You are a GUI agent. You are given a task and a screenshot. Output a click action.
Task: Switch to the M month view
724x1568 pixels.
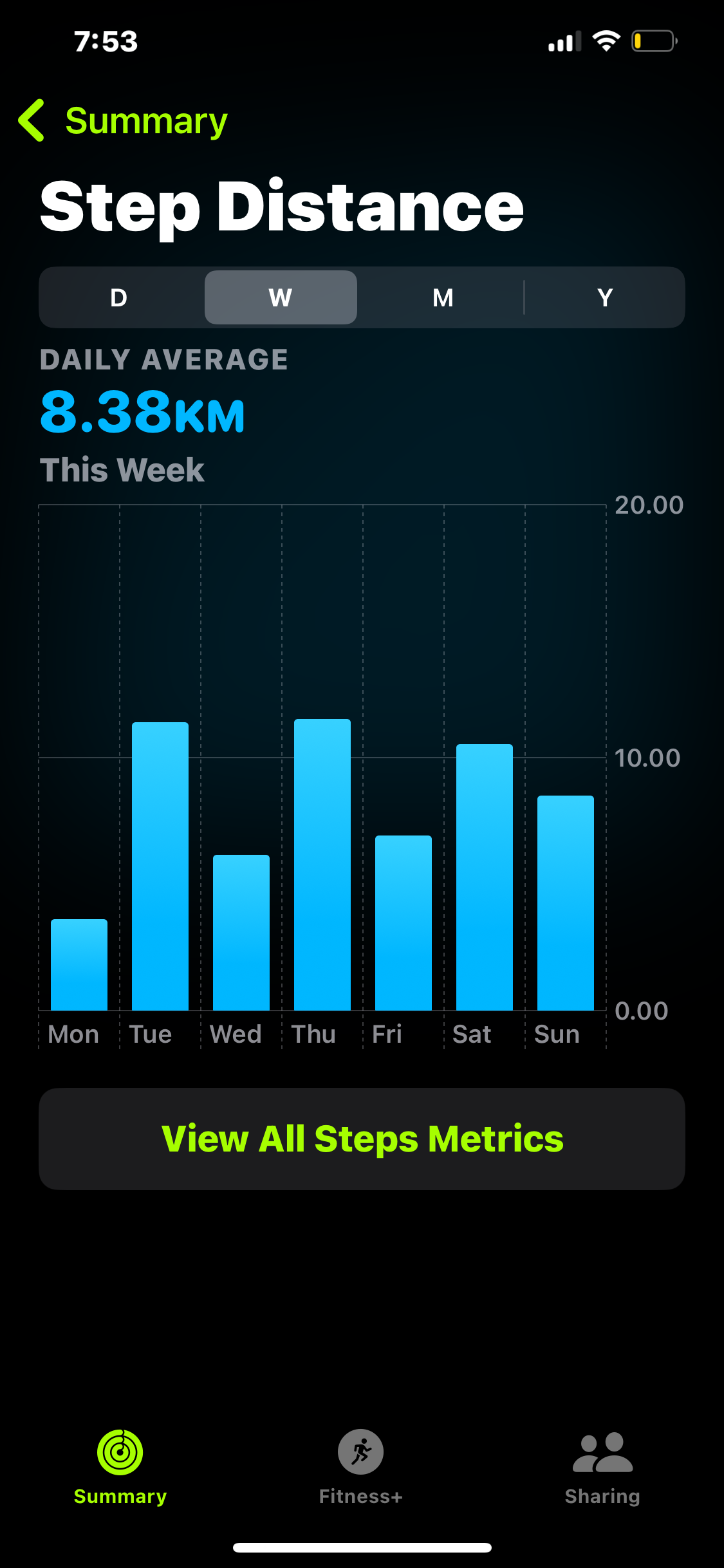443,297
